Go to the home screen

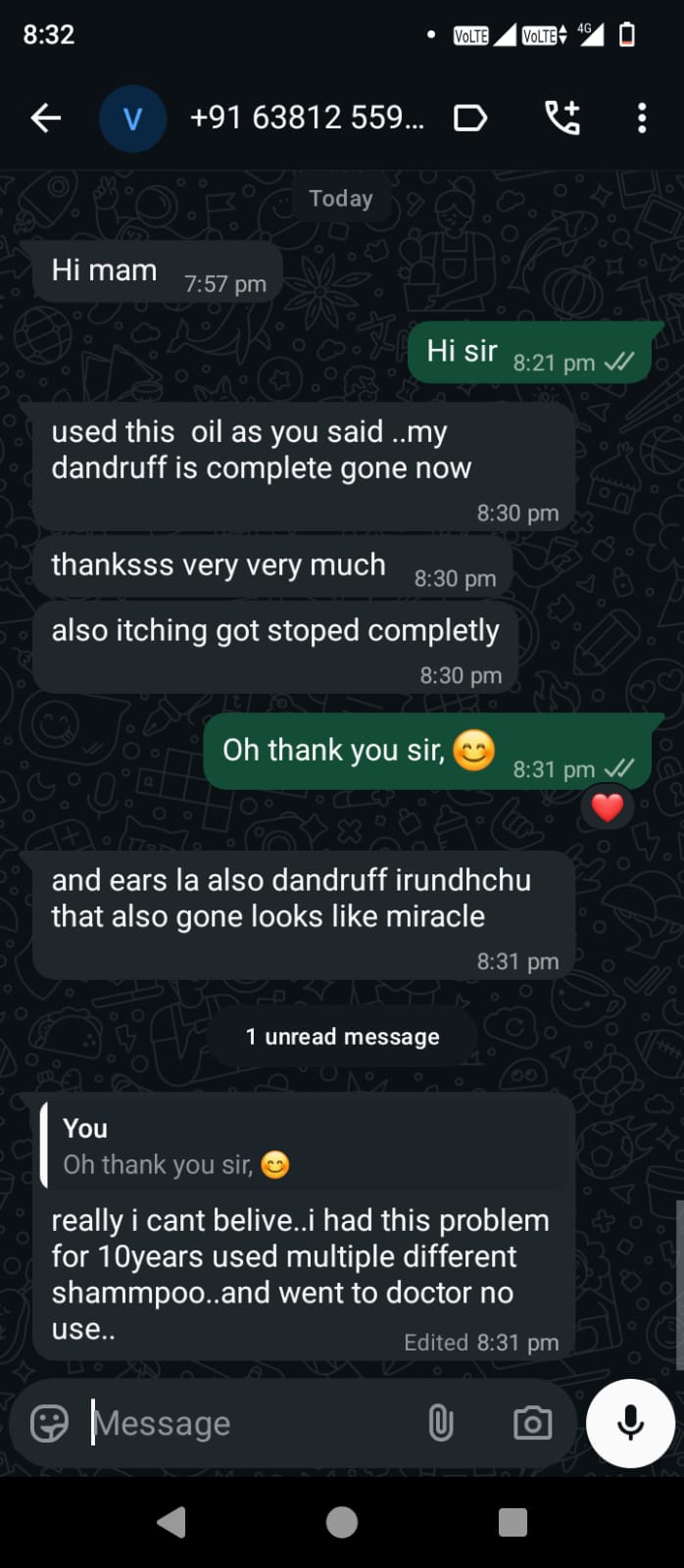point(342,1522)
